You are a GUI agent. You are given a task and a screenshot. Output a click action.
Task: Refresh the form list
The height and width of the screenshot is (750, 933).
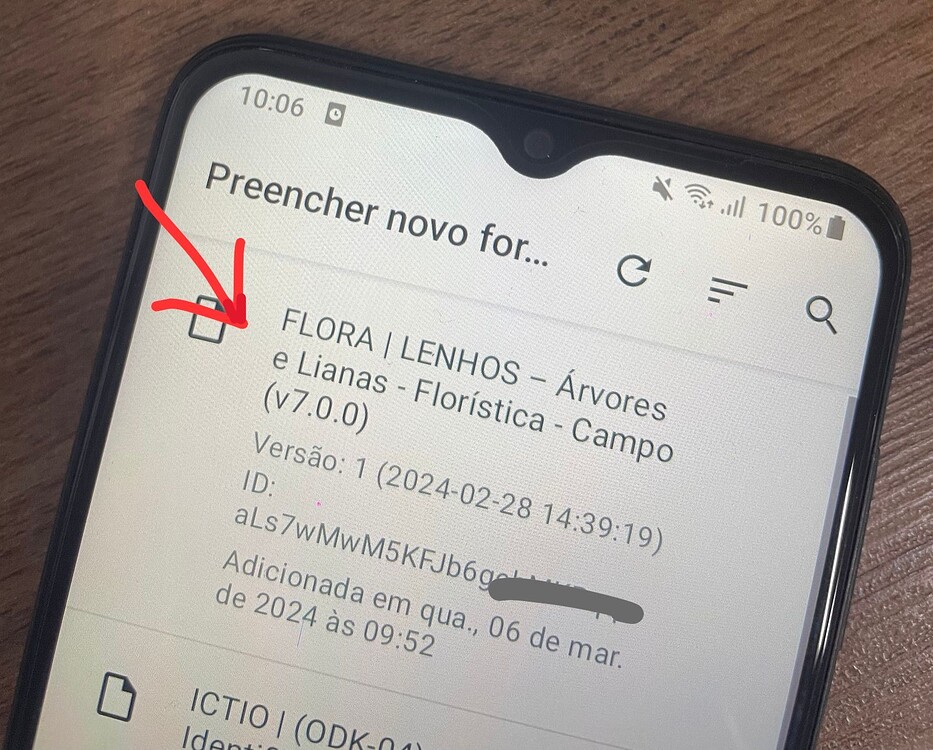pos(633,270)
